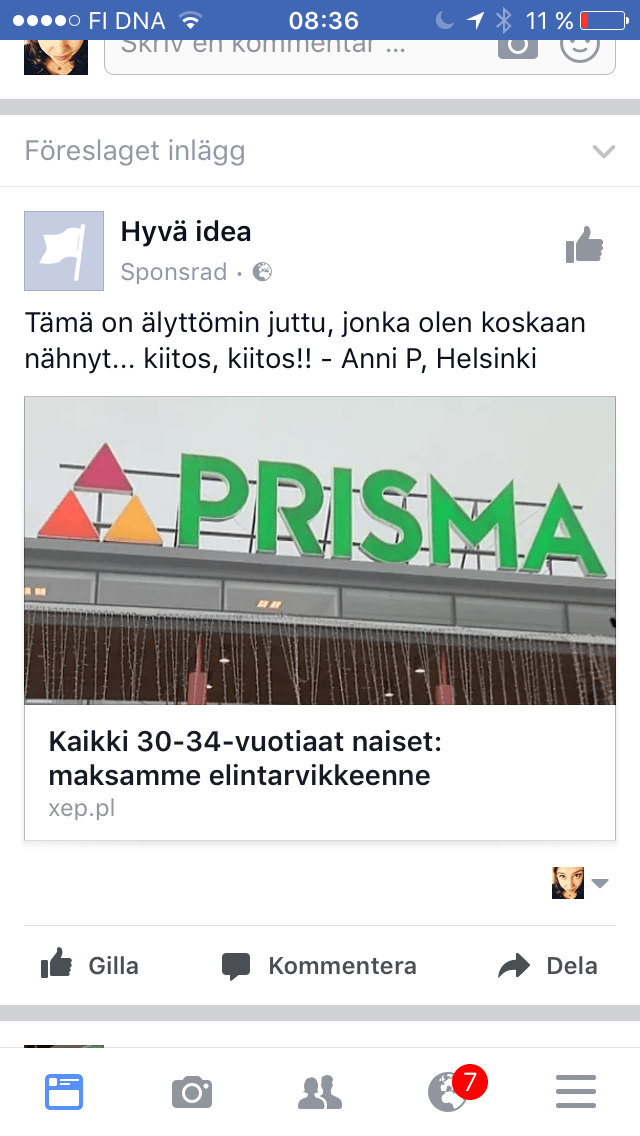The image size is (640, 1136).
Task: Open the Prisma sponsored link card
Action: pyautogui.click(x=320, y=618)
